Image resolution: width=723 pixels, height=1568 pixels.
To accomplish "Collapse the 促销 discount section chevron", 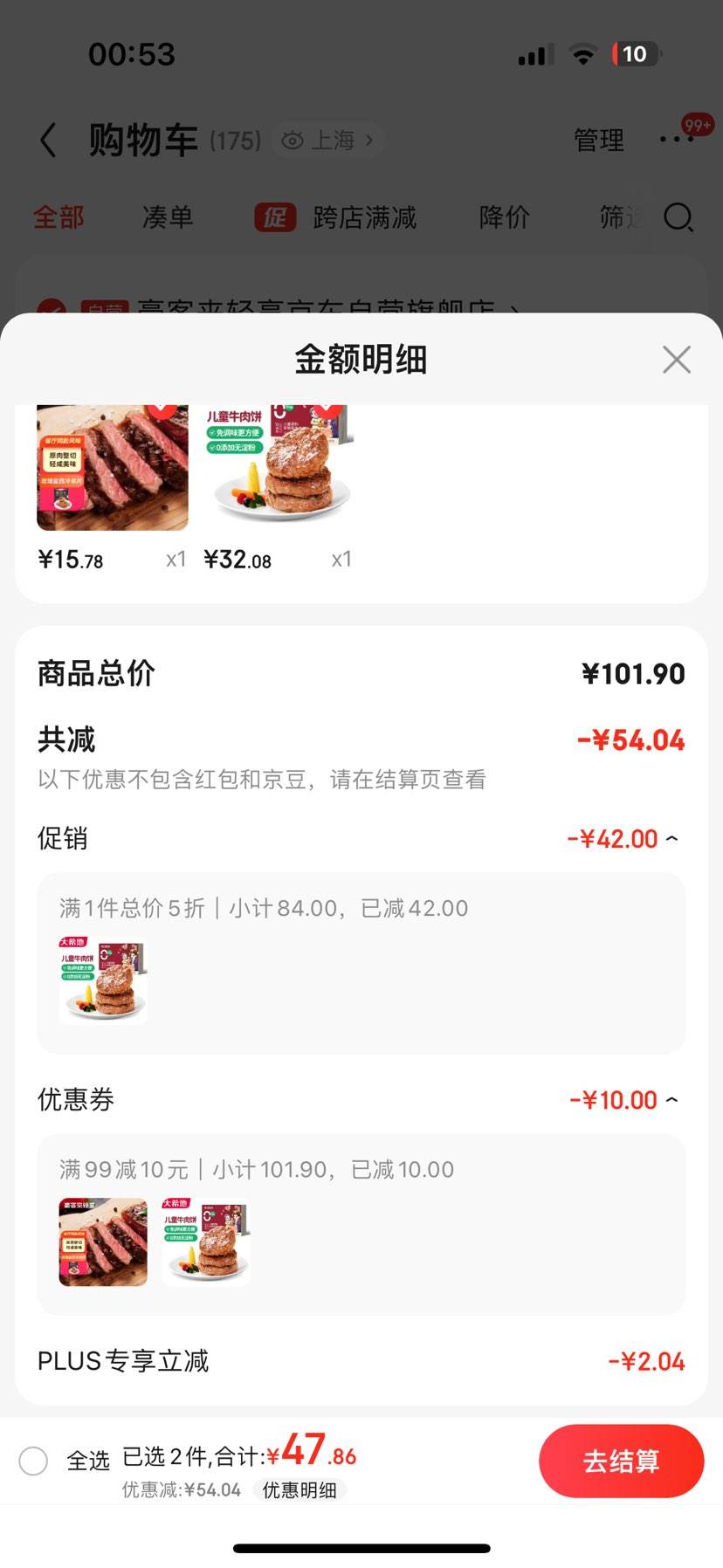I will [x=671, y=838].
